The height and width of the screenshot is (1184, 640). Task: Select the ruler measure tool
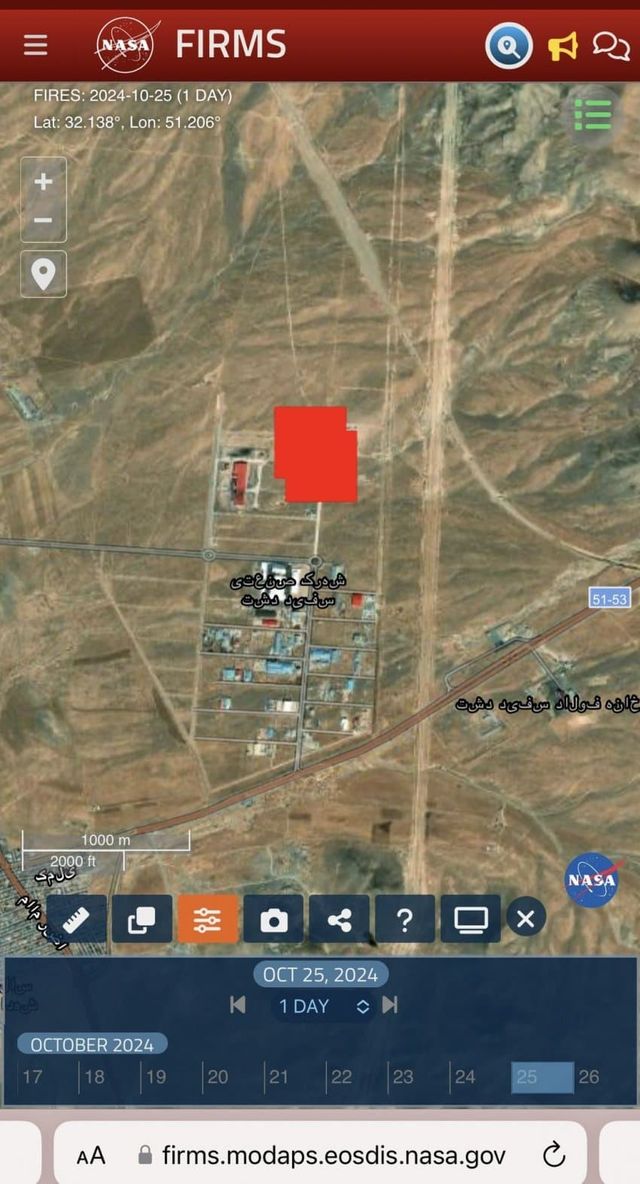point(76,919)
